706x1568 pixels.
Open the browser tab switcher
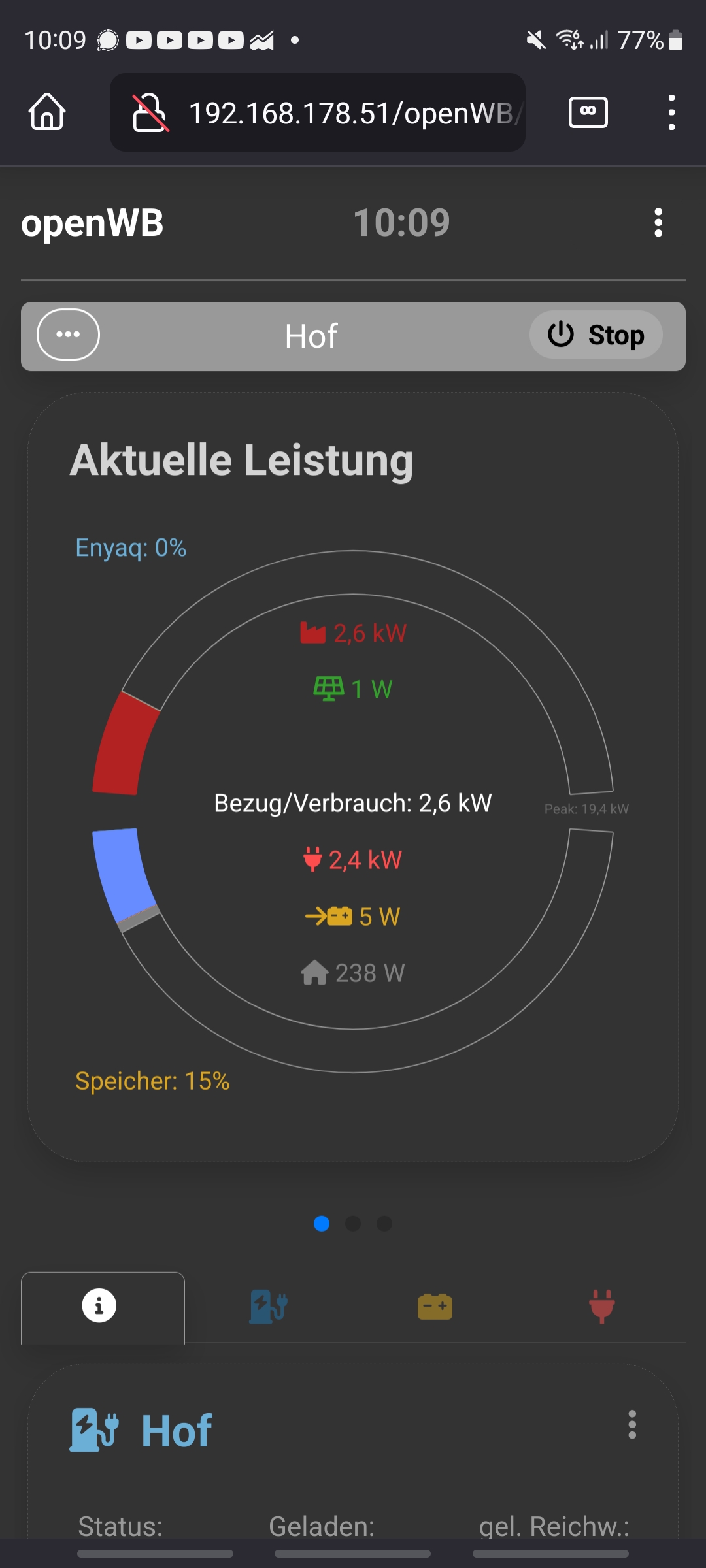(x=588, y=112)
